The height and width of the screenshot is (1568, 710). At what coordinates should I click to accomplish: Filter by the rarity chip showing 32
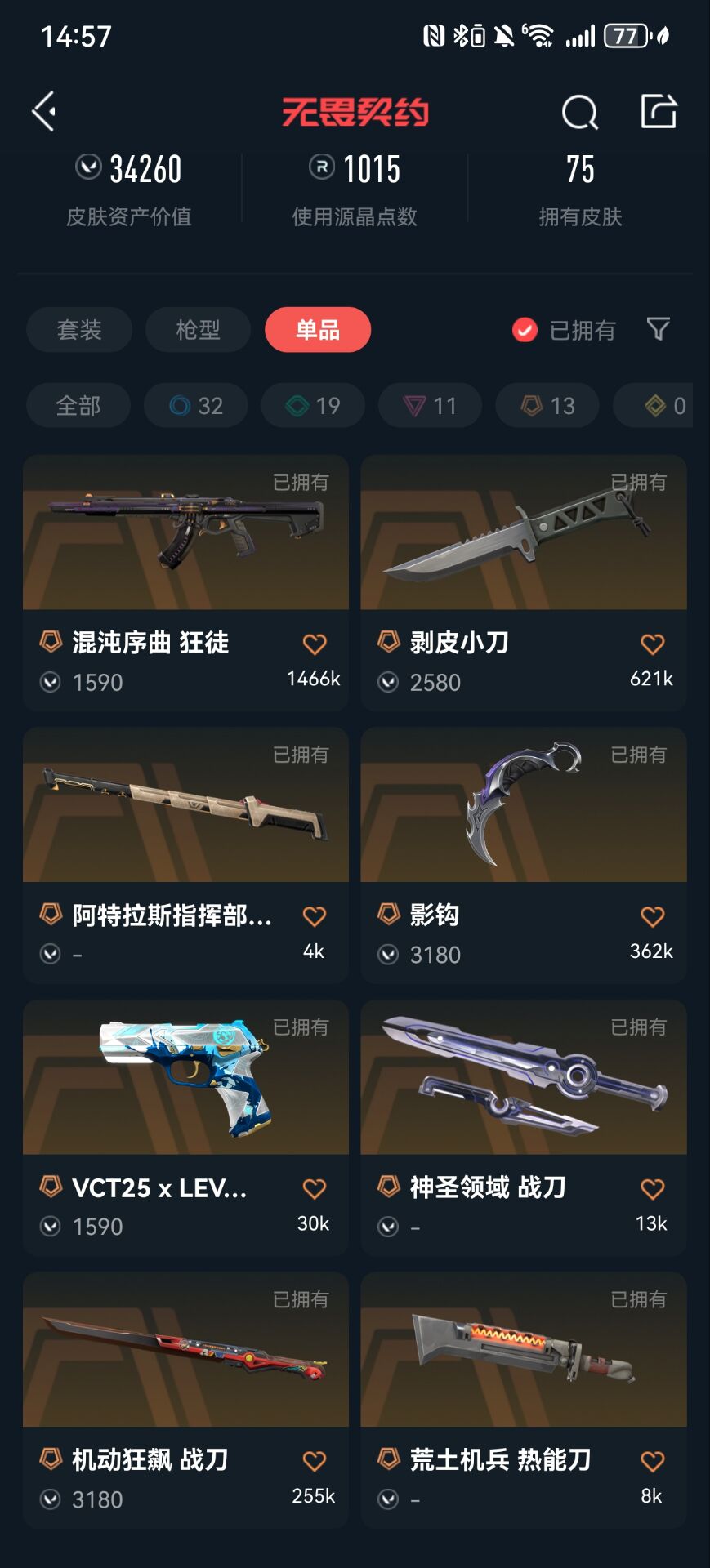point(196,405)
